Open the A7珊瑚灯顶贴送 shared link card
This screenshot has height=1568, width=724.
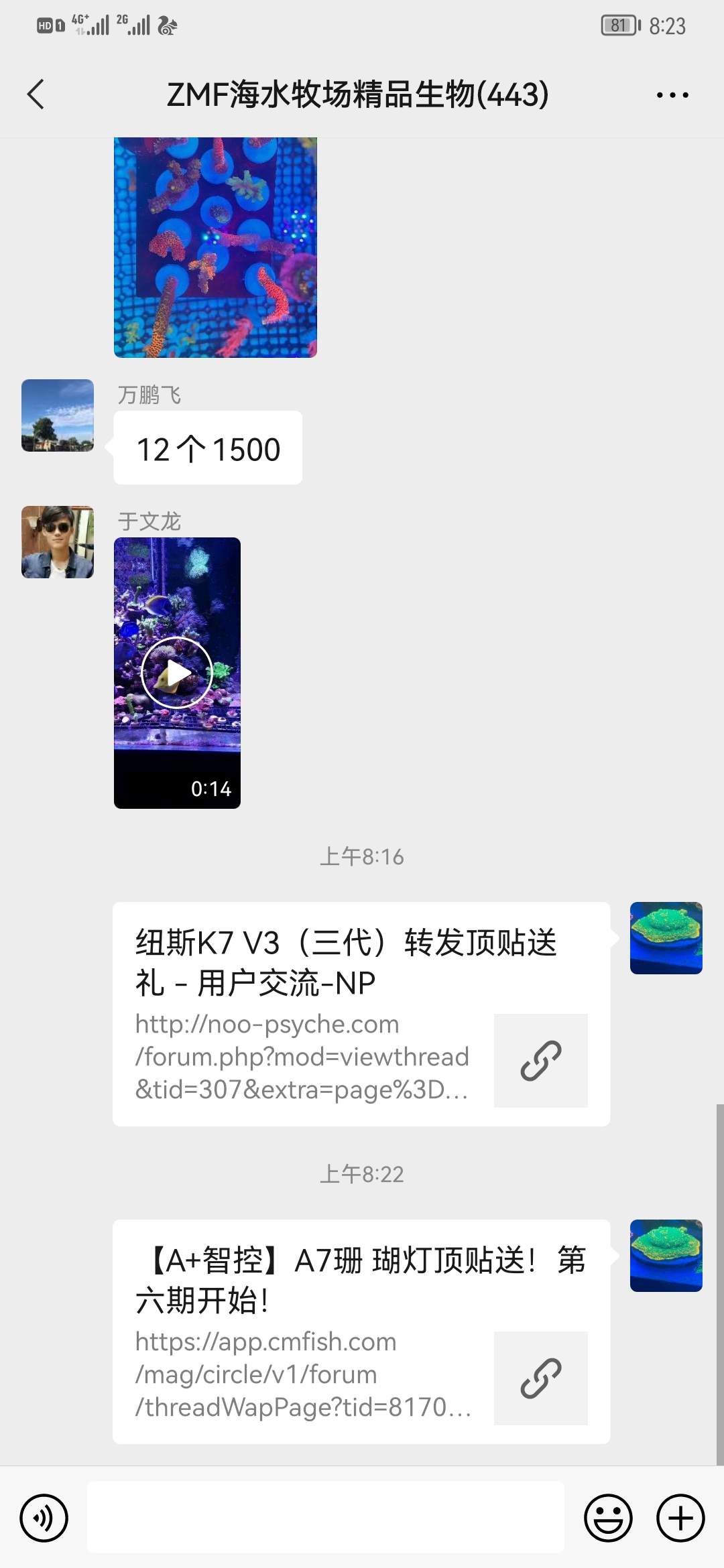coord(361,1331)
